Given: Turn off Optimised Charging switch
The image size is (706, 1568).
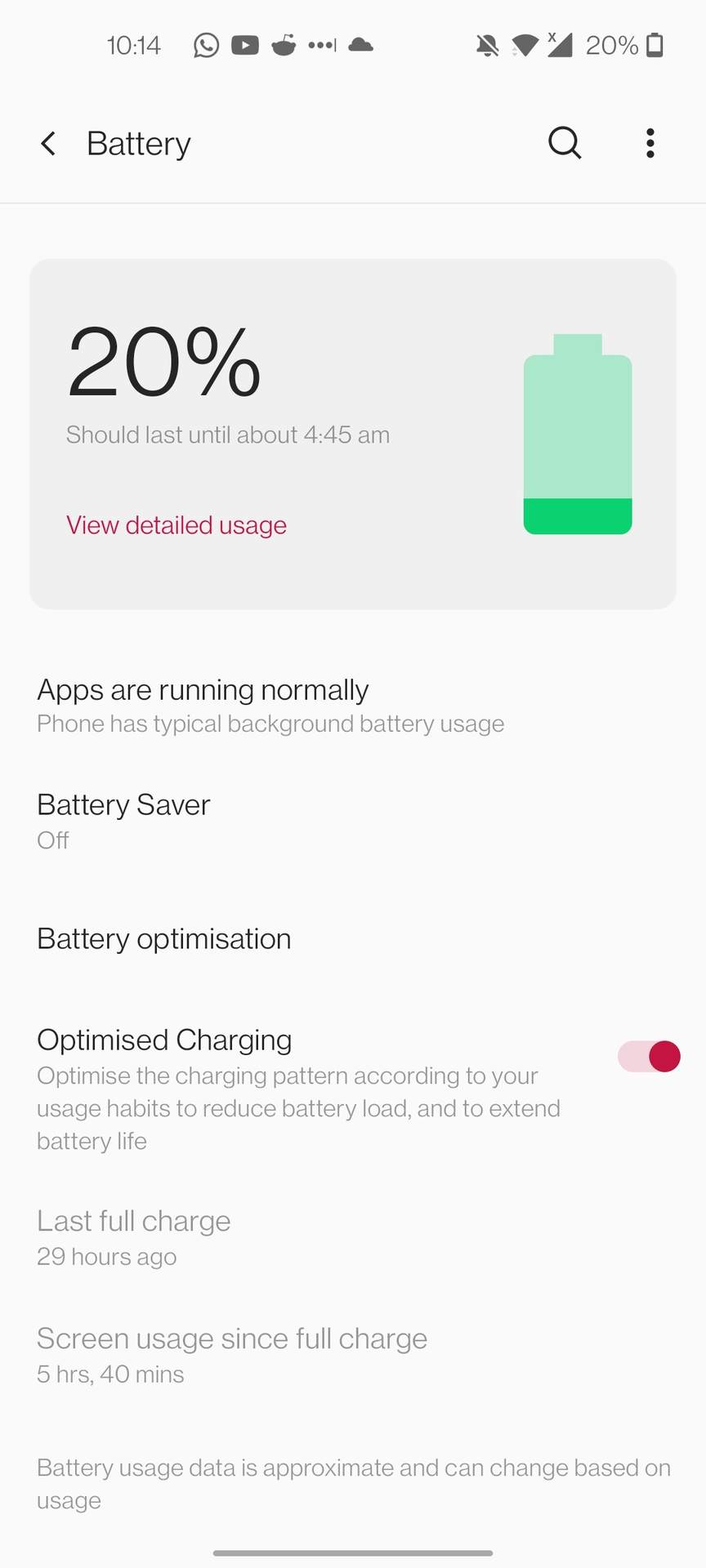Looking at the screenshot, I should (649, 1057).
